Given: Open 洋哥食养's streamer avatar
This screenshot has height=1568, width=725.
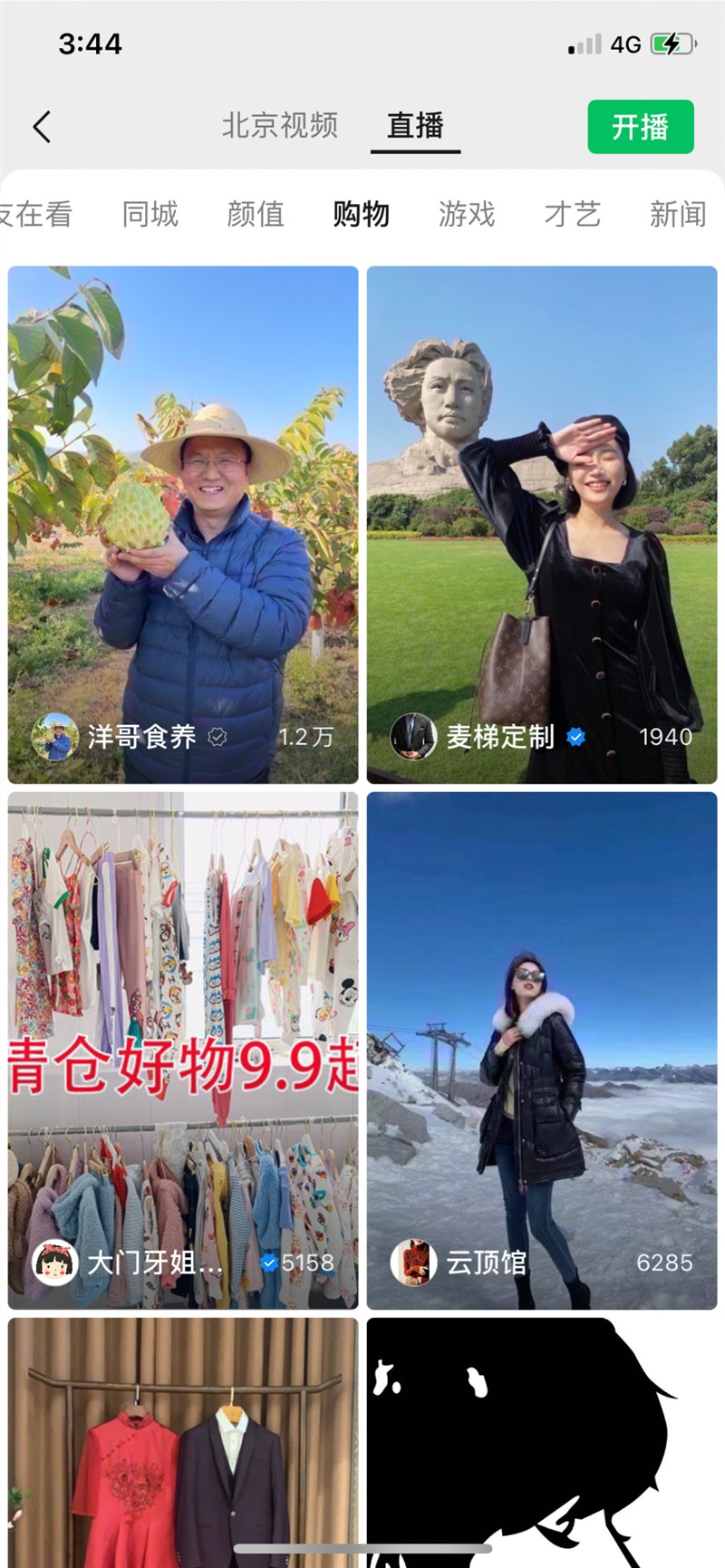Looking at the screenshot, I should pyautogui.click(x=54, y=738).
